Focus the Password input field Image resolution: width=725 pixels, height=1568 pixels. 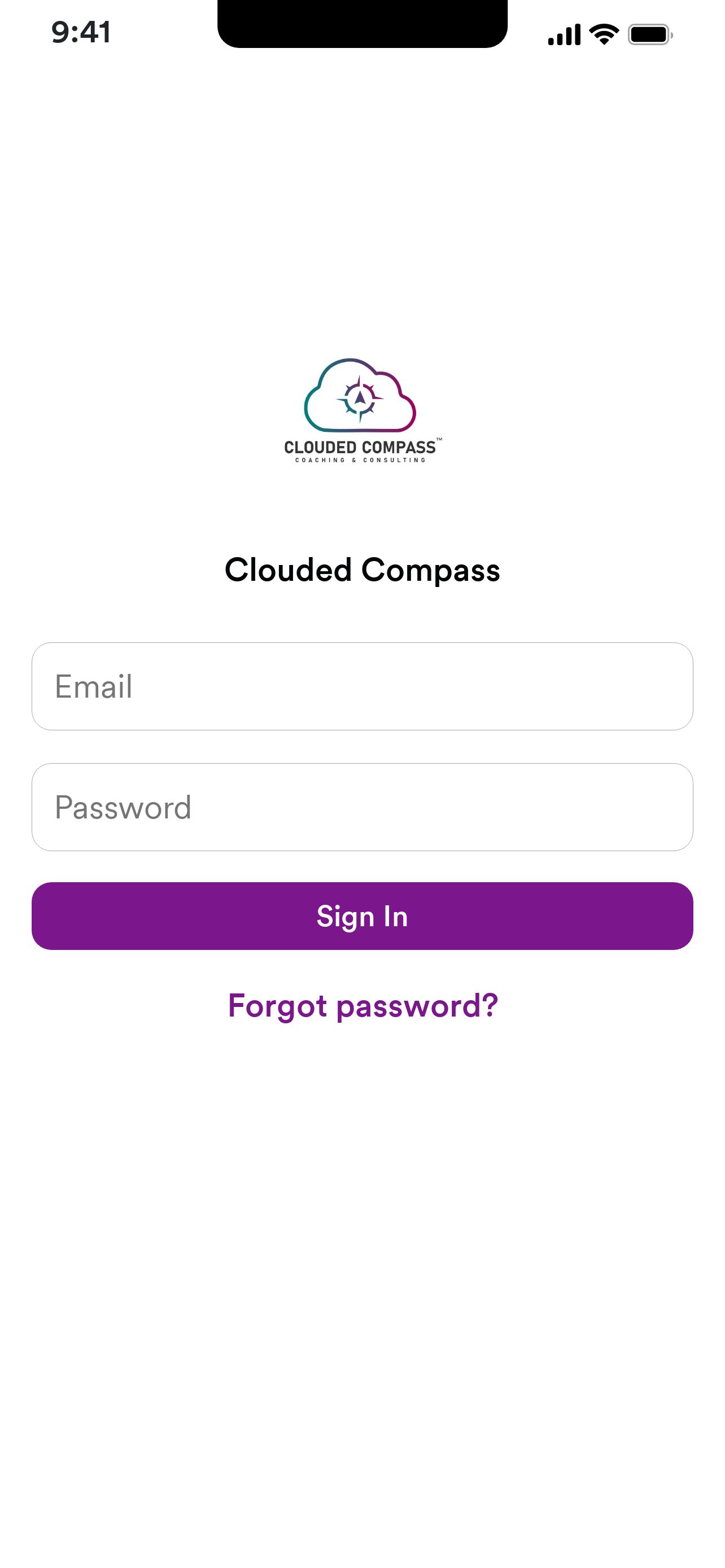pyautogui.click(x=361, y=807)
